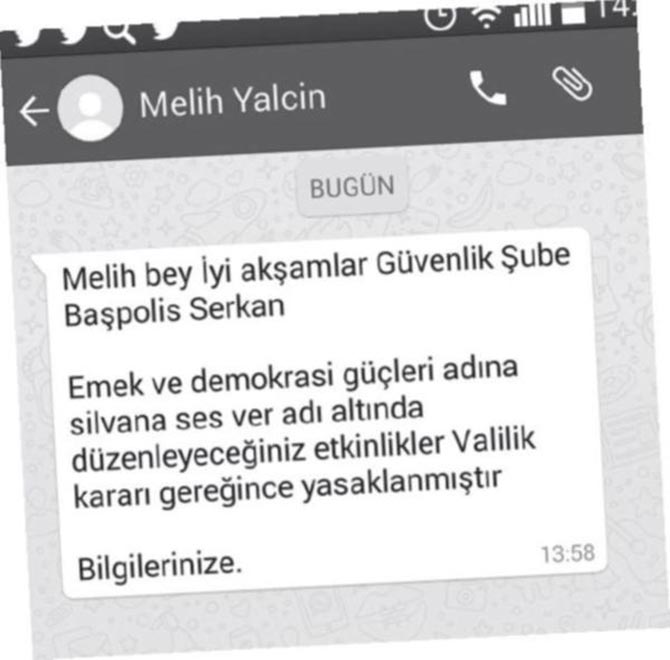Start a voice call with Melih Yalcin
Viewport: 670px width, 660px height.
488,89
